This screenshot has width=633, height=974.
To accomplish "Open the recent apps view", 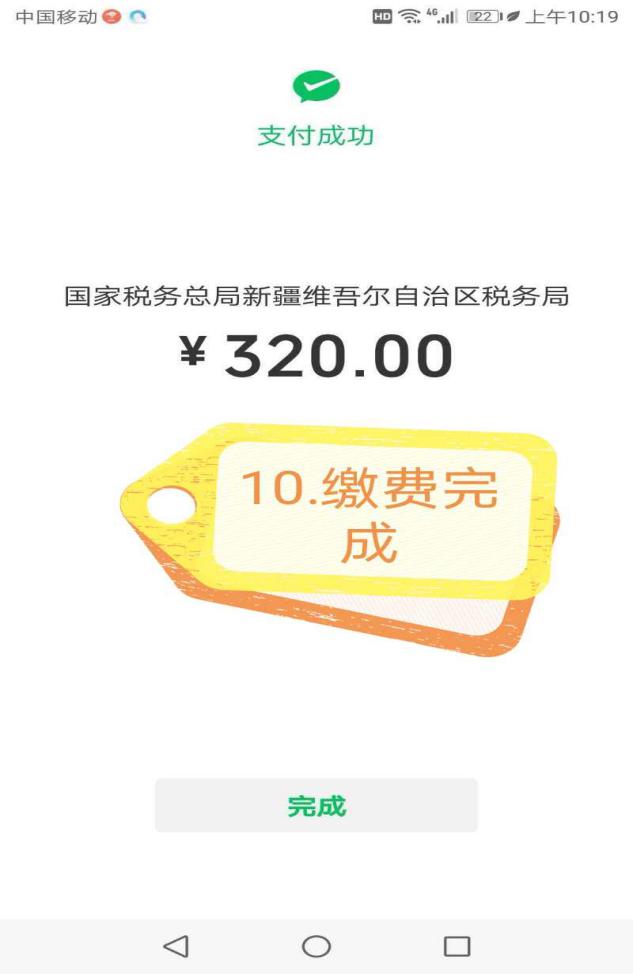I will pyautogui.click(x=457, y=945).
